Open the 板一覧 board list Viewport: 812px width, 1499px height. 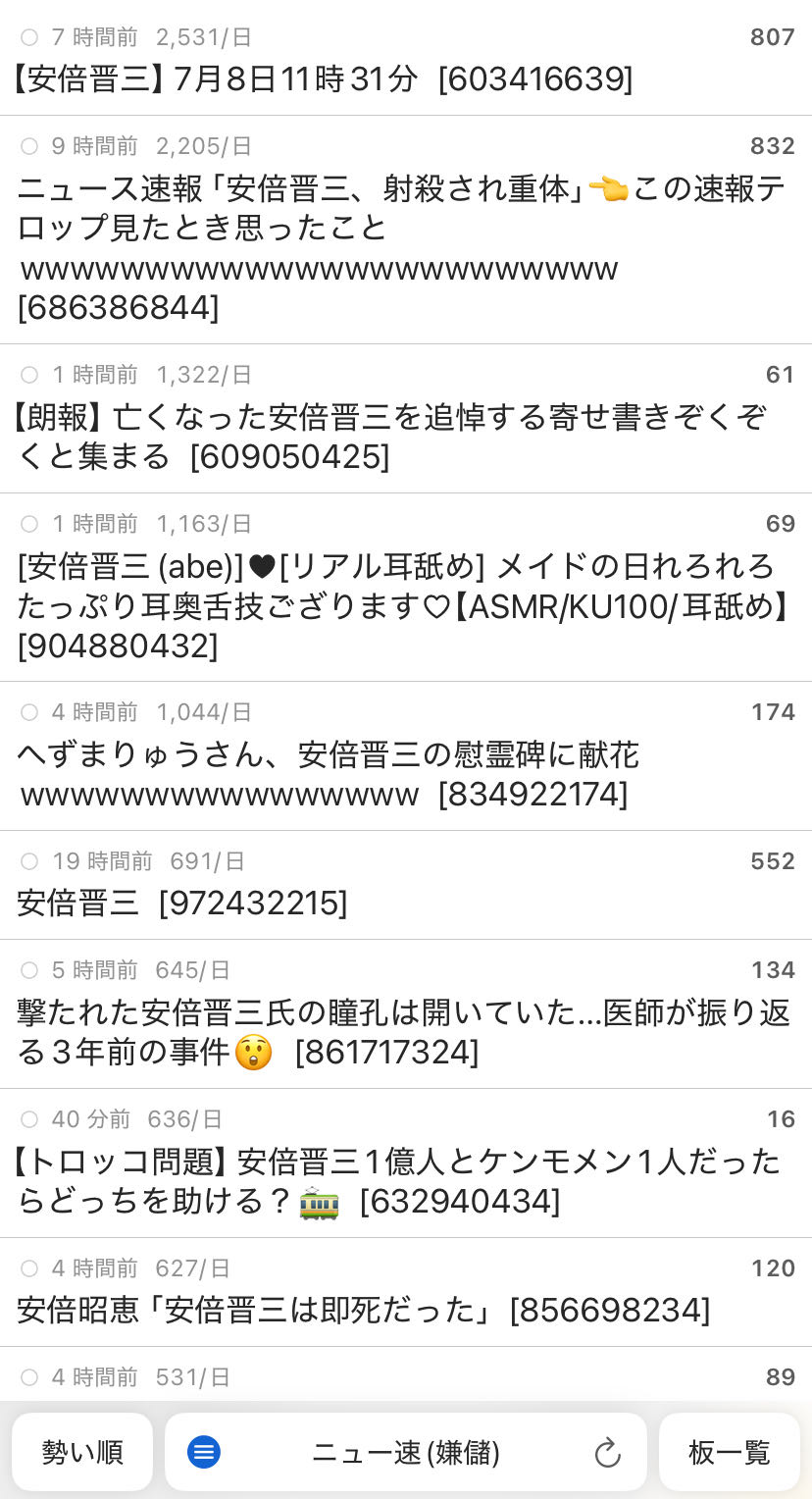point(730,1452)
